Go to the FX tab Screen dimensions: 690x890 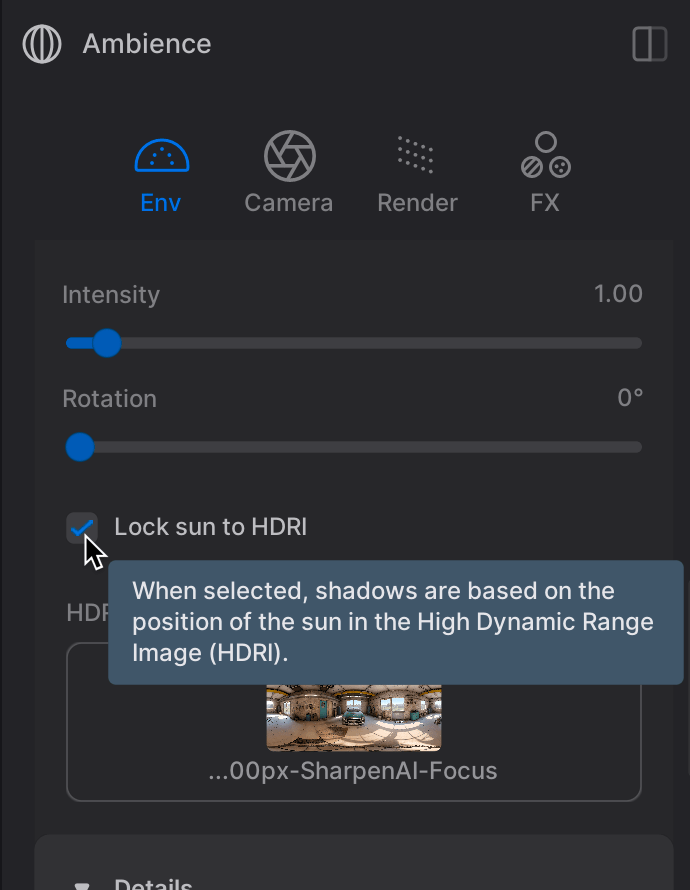tap(545, 174)
